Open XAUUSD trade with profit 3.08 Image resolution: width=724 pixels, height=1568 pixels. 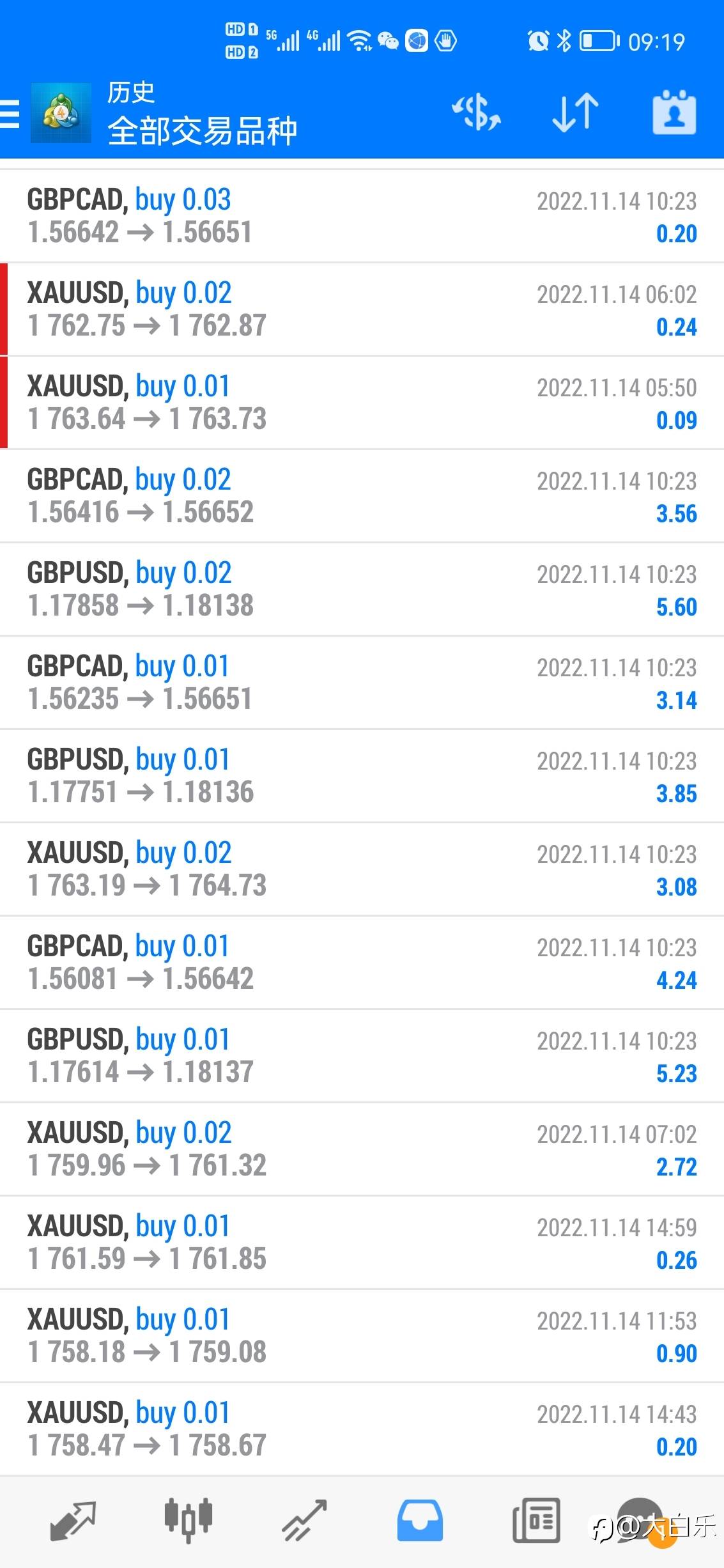point(362,869)
